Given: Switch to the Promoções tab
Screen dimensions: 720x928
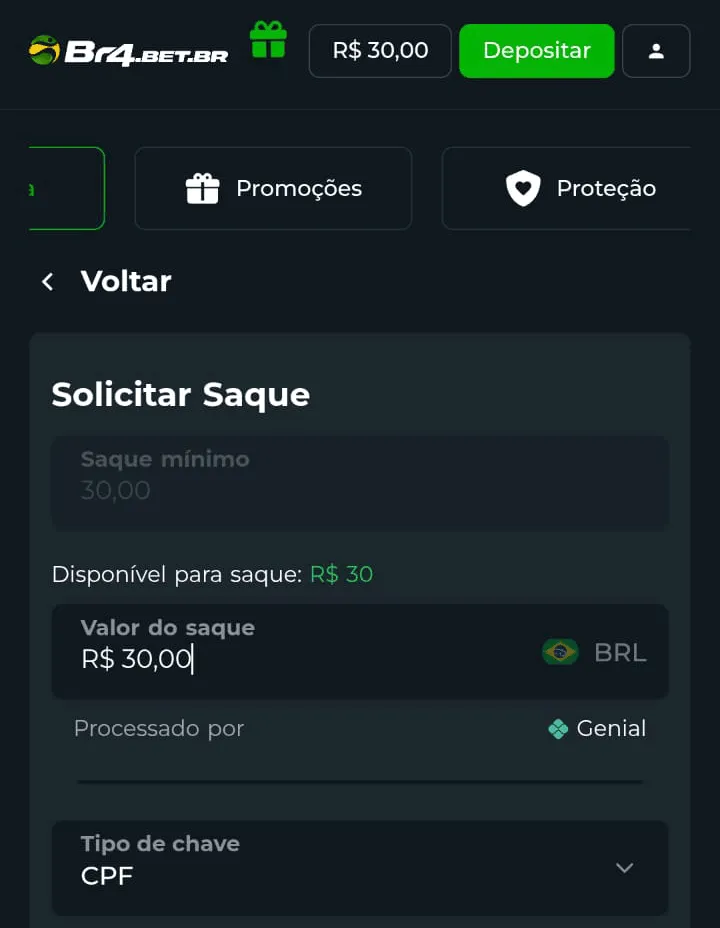Looking at the screenshot, I should [273, 188].
